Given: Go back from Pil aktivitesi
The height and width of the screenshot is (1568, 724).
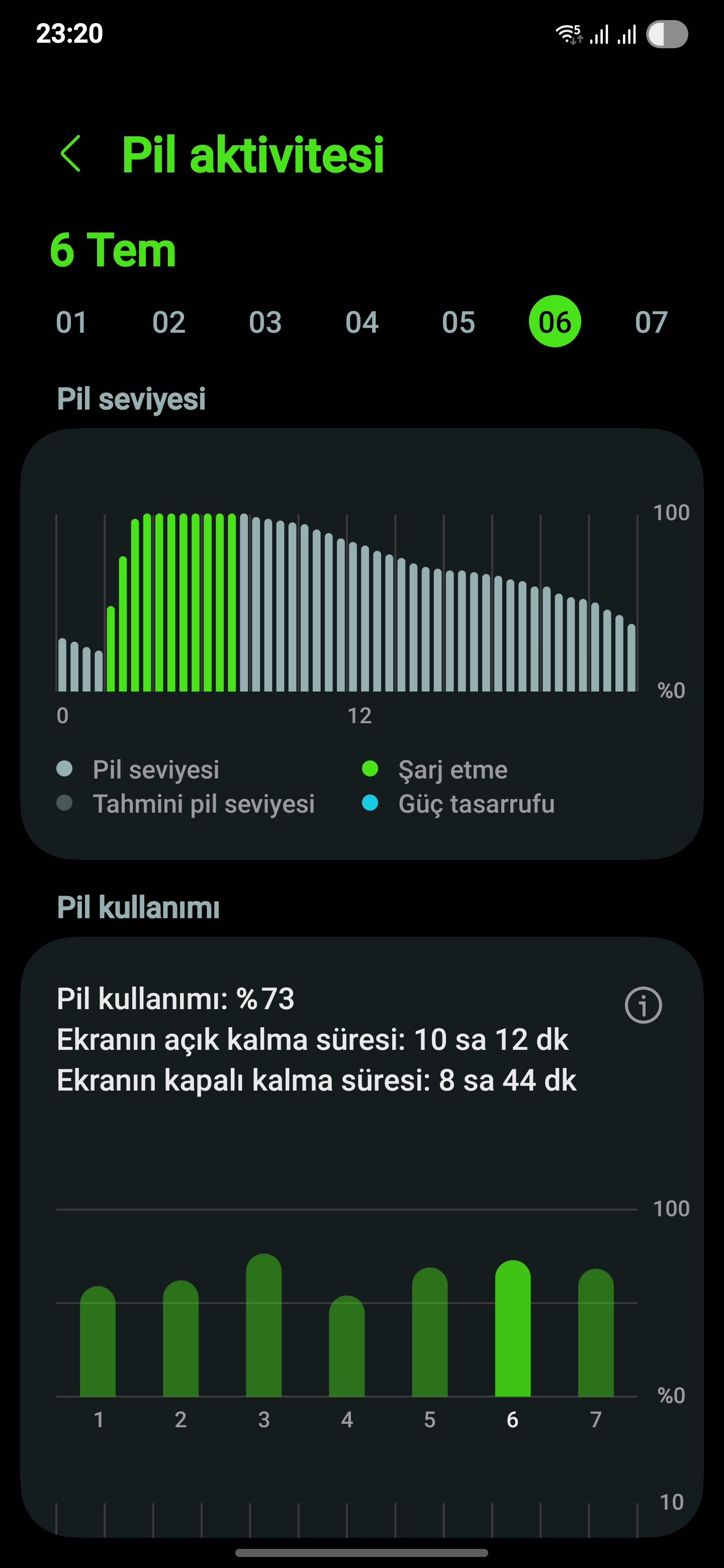Looking at the screenshot, I should click(x=70, y=154).
